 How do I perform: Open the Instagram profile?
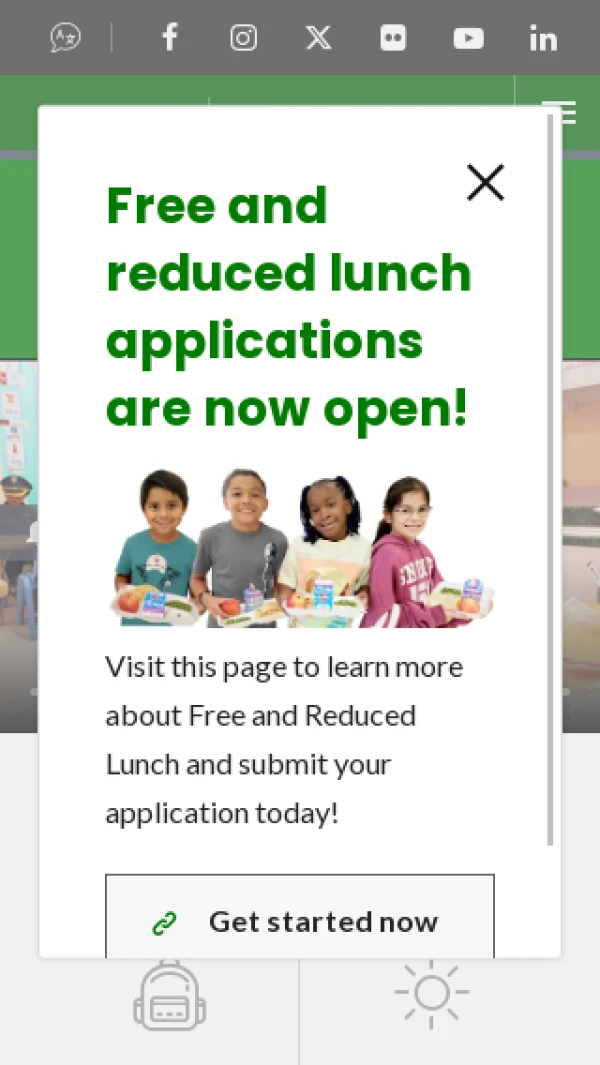243,38
